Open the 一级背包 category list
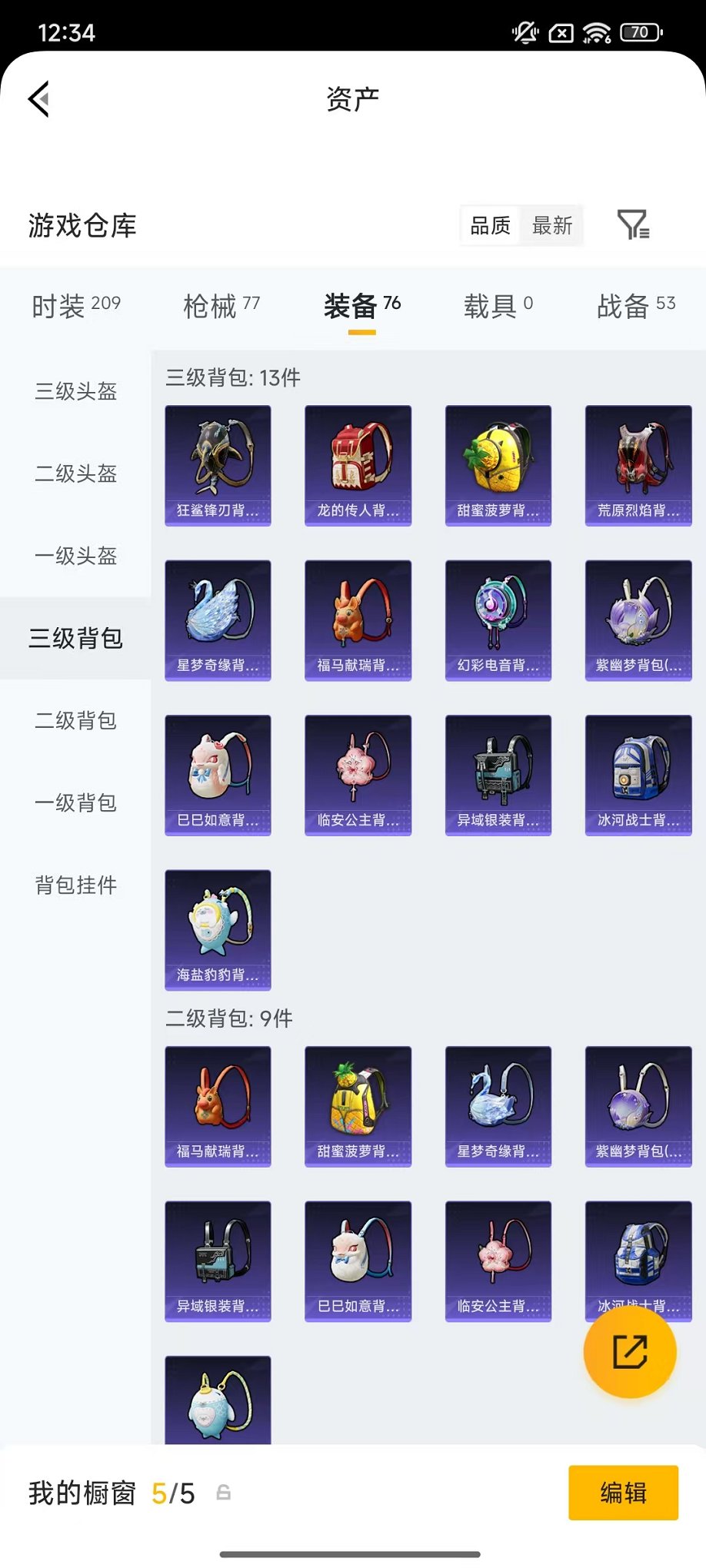Viewport: 706px width, 1568px height. pyautogui.click(x=75, y=803)
